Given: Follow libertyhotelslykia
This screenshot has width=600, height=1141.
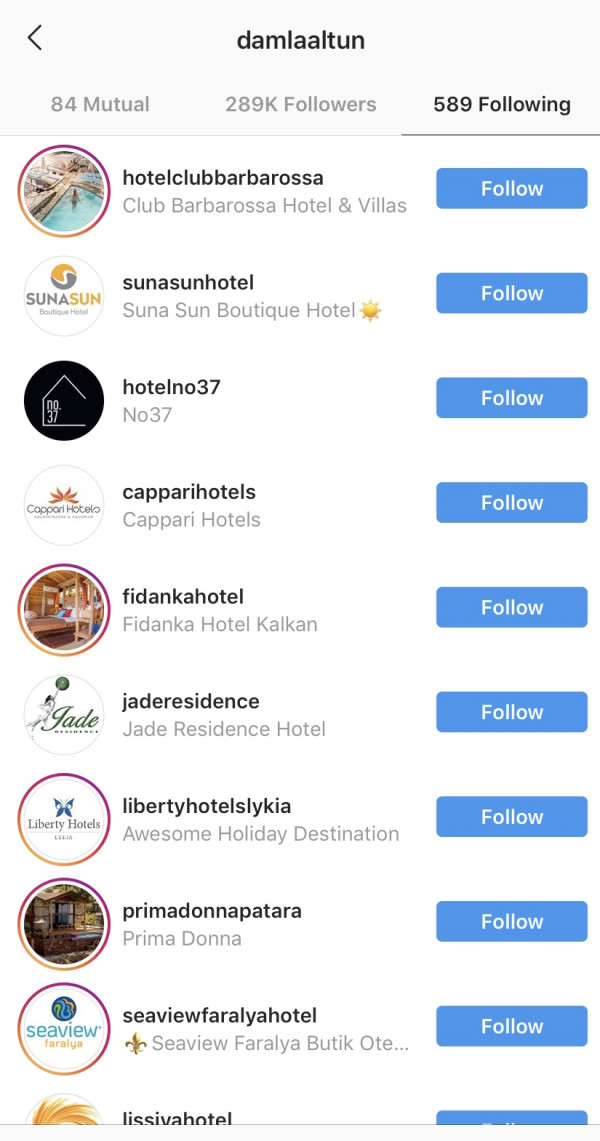Looking at the screenshot, I should click(x=511, y=817).
